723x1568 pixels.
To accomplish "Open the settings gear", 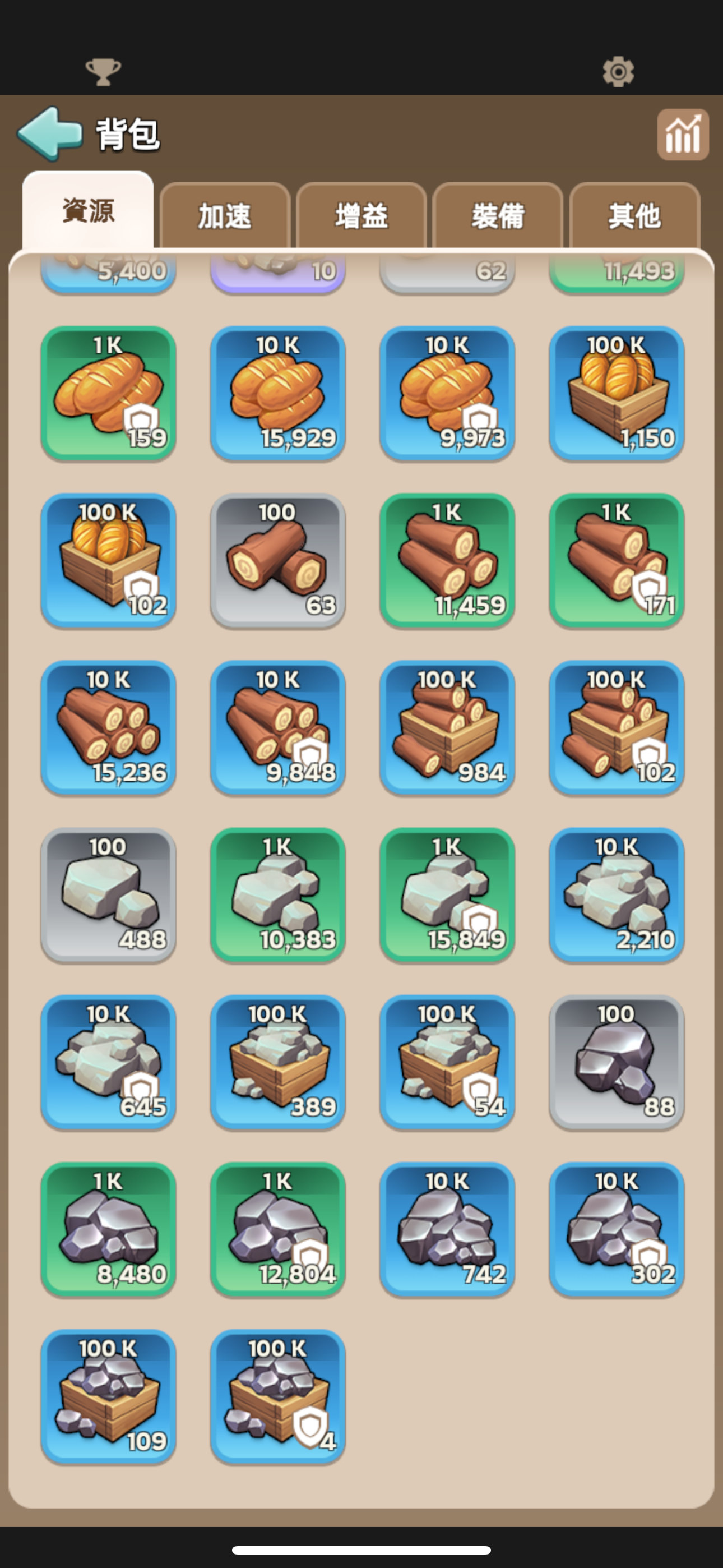I will pyautogui.click(x=618, y=72).
